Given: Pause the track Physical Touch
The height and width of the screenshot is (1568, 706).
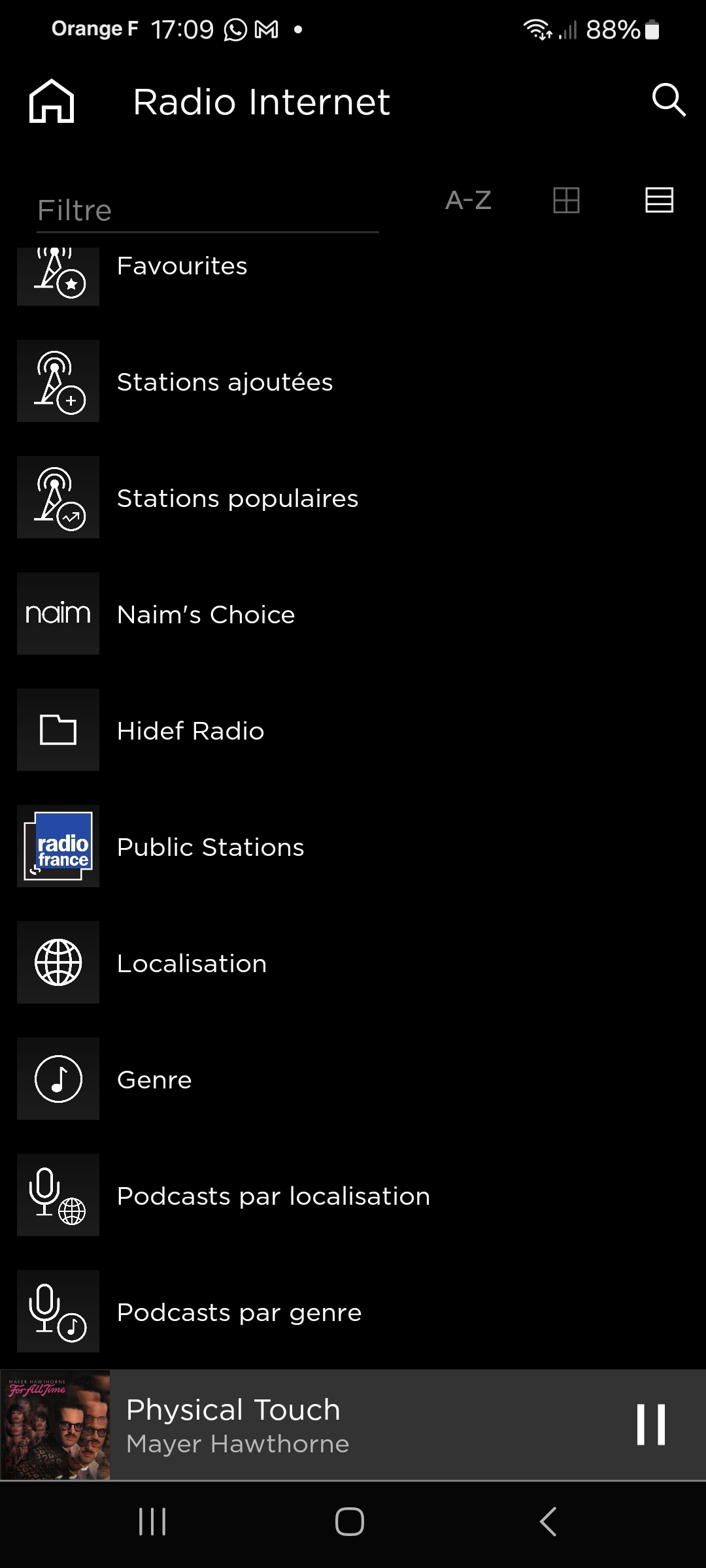Looking at the screenshot, I should point(650,1424).
